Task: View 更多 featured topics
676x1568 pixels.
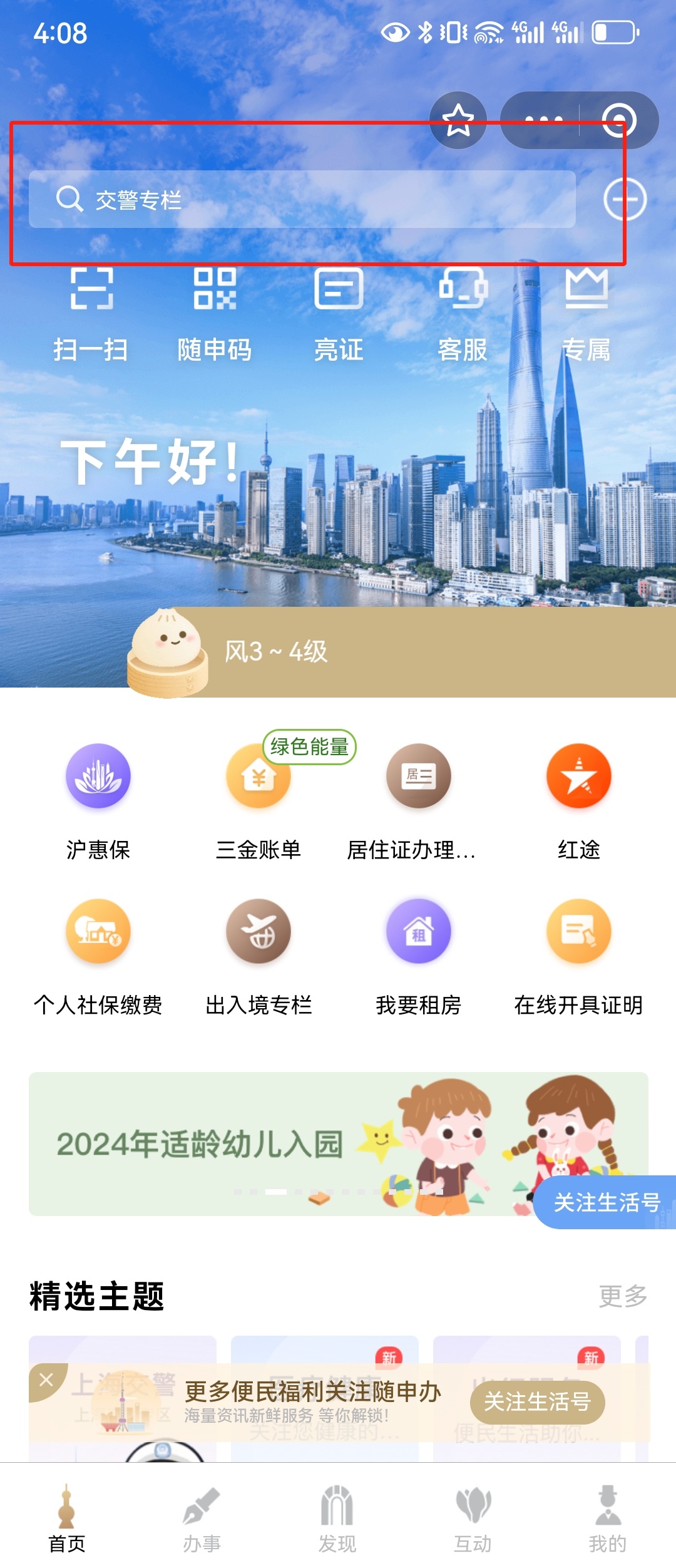Action: [623, 1296]
